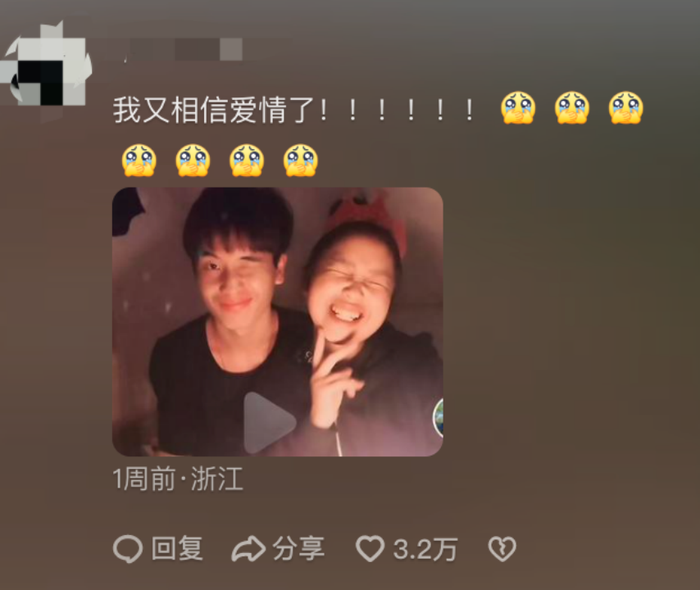This screenshot has height=590, width=700.
Task: Dislike this comment with broken heart
Action: (501, 548)
